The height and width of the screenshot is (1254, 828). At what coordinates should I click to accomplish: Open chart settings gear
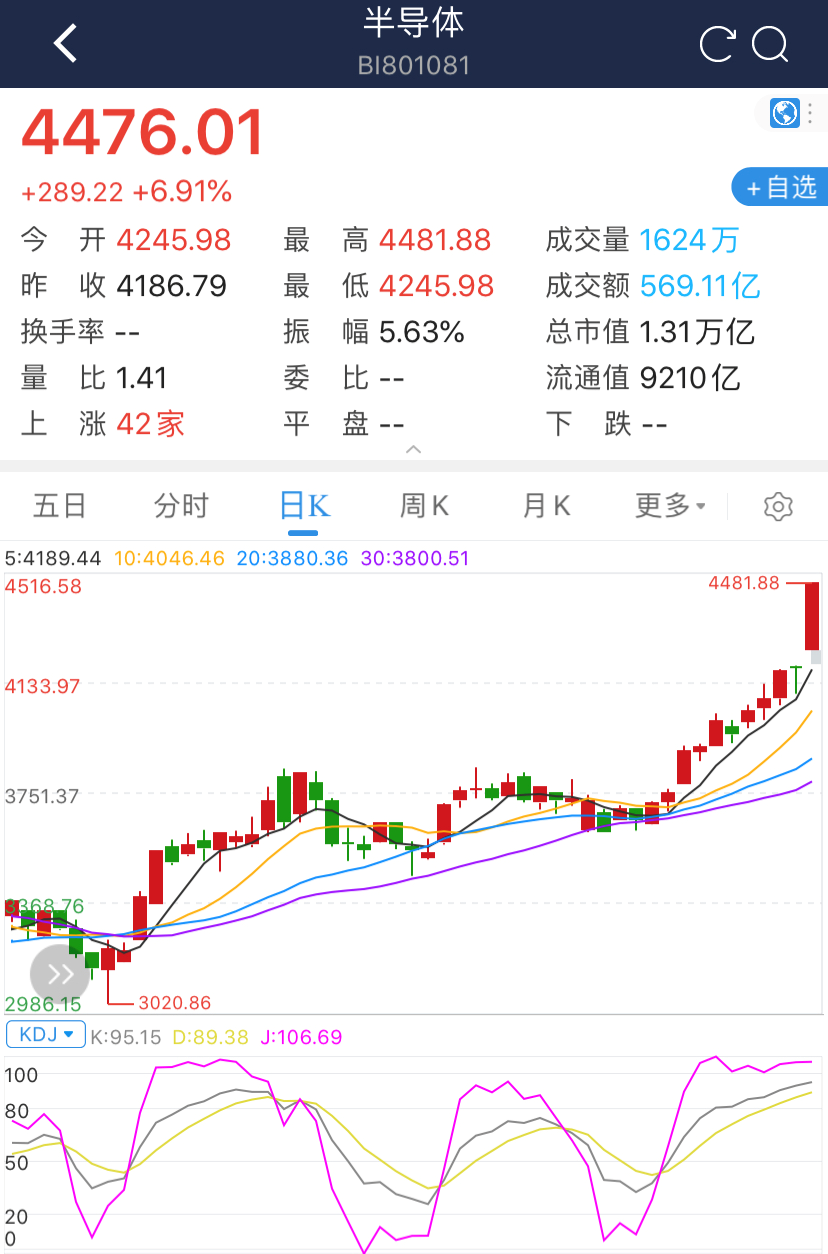coord(778,507)
